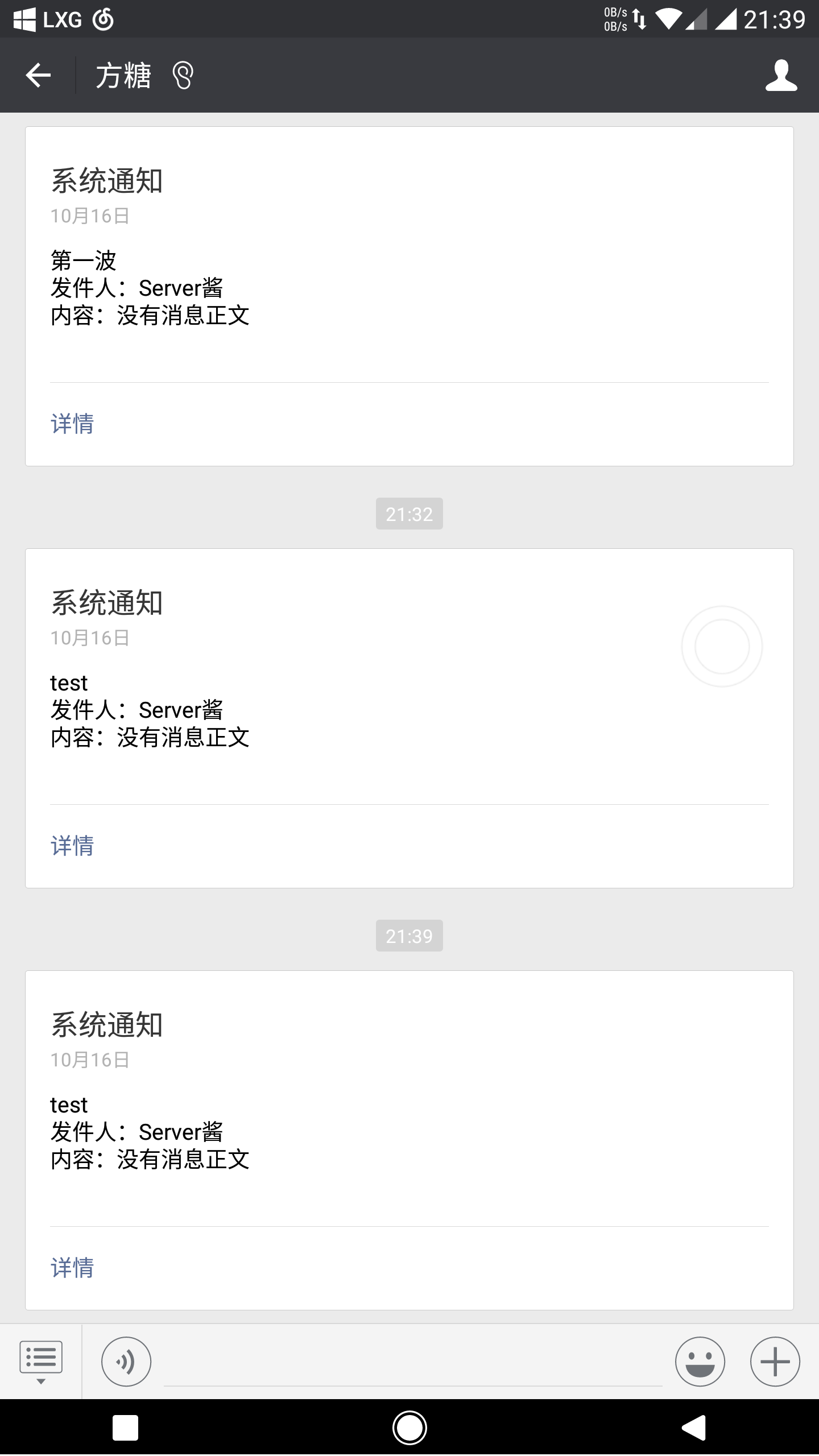Open the emoji picker
819x1456 pixels.
tap(700, 1361)
